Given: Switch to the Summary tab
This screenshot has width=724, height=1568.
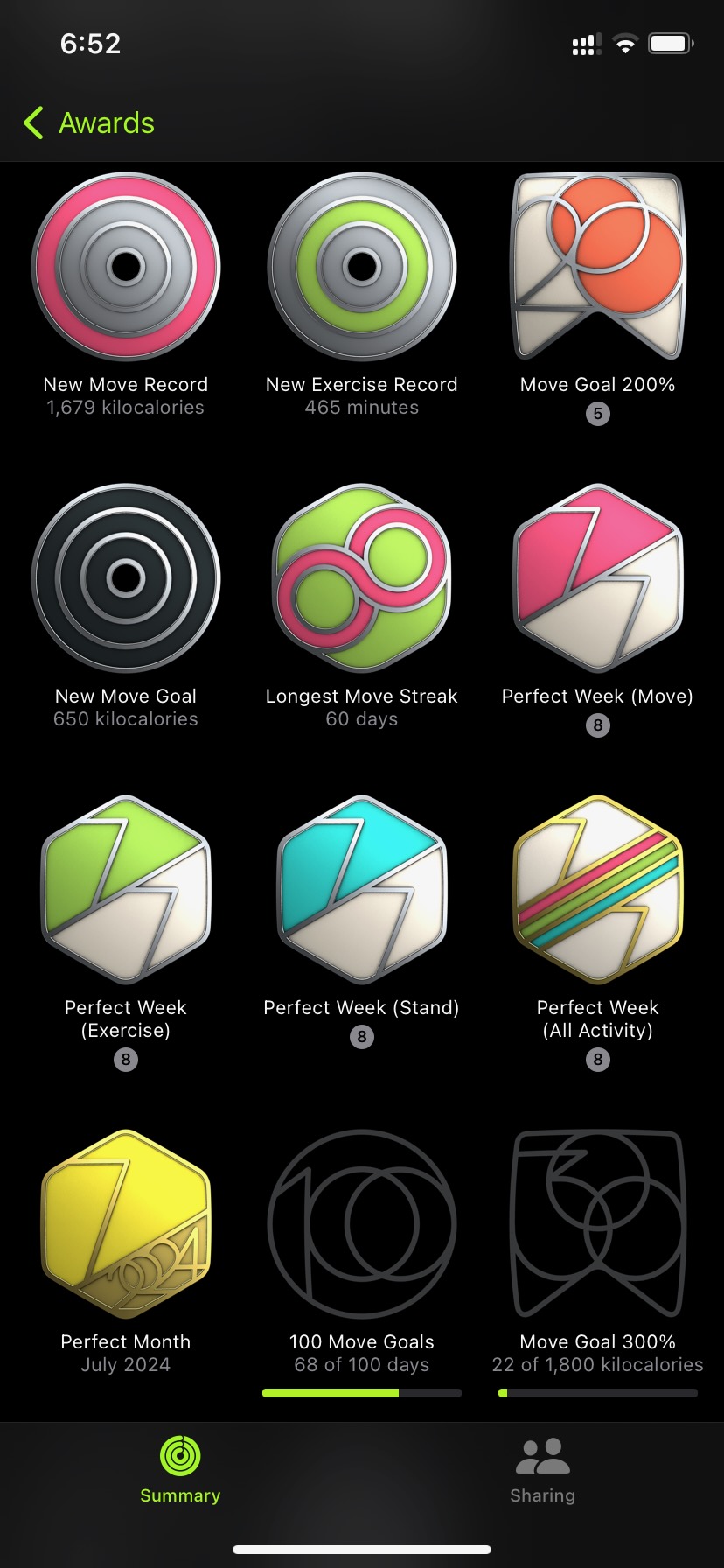Looking at the screenshot, I should point(180,1470).
